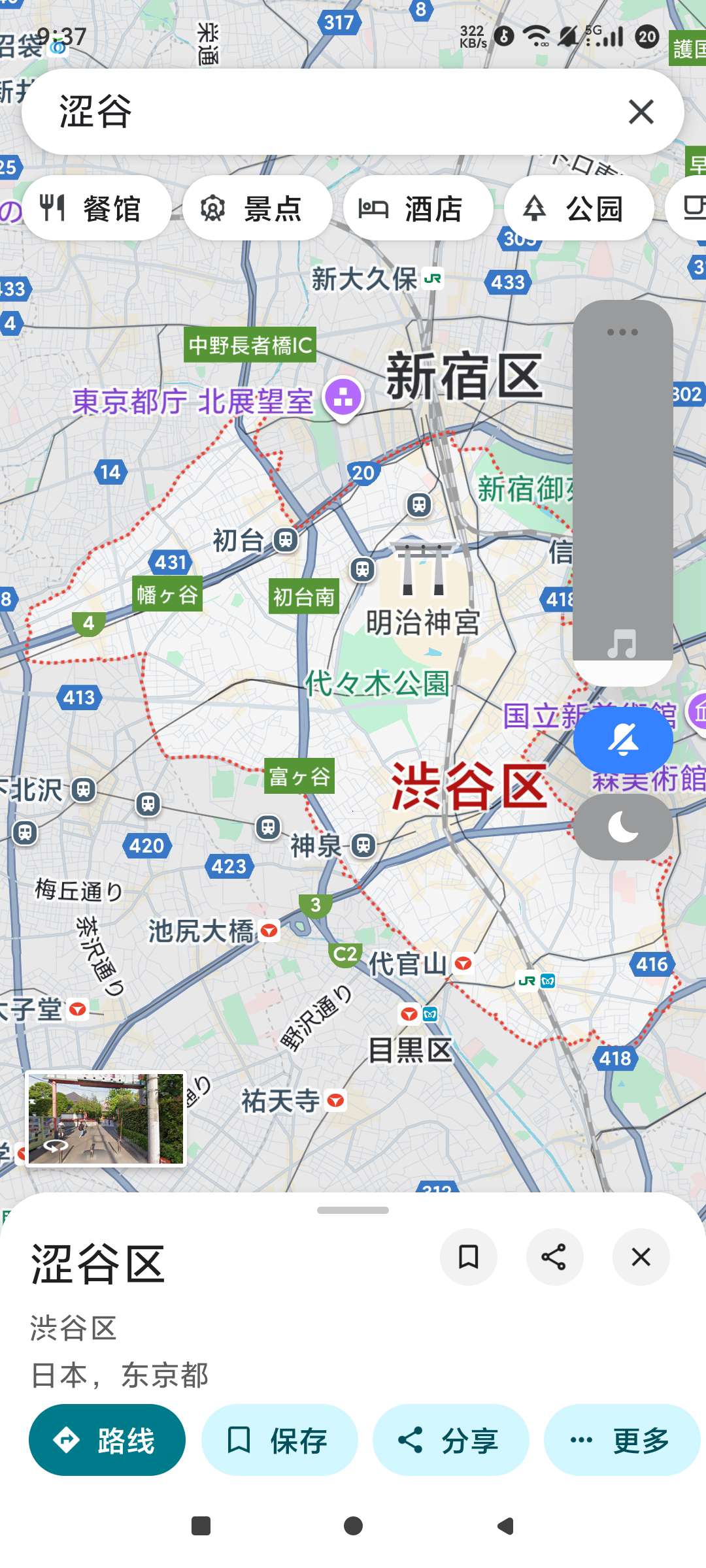Open directions with the 路线 arrow icon
The width and height of the screenshot is (706, 1568).
pos(67,1440)
